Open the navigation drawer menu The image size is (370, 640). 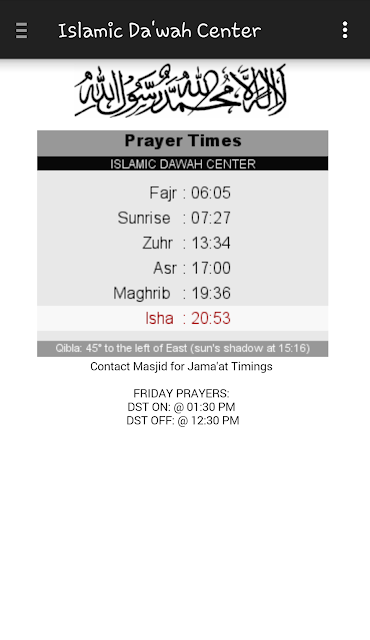click(x=22, y=30)
